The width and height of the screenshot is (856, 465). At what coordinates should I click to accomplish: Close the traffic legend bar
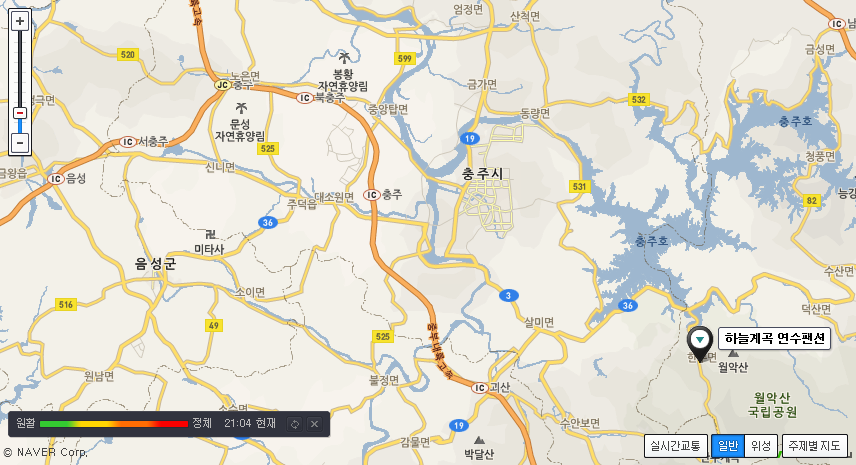tap(314, 424)
